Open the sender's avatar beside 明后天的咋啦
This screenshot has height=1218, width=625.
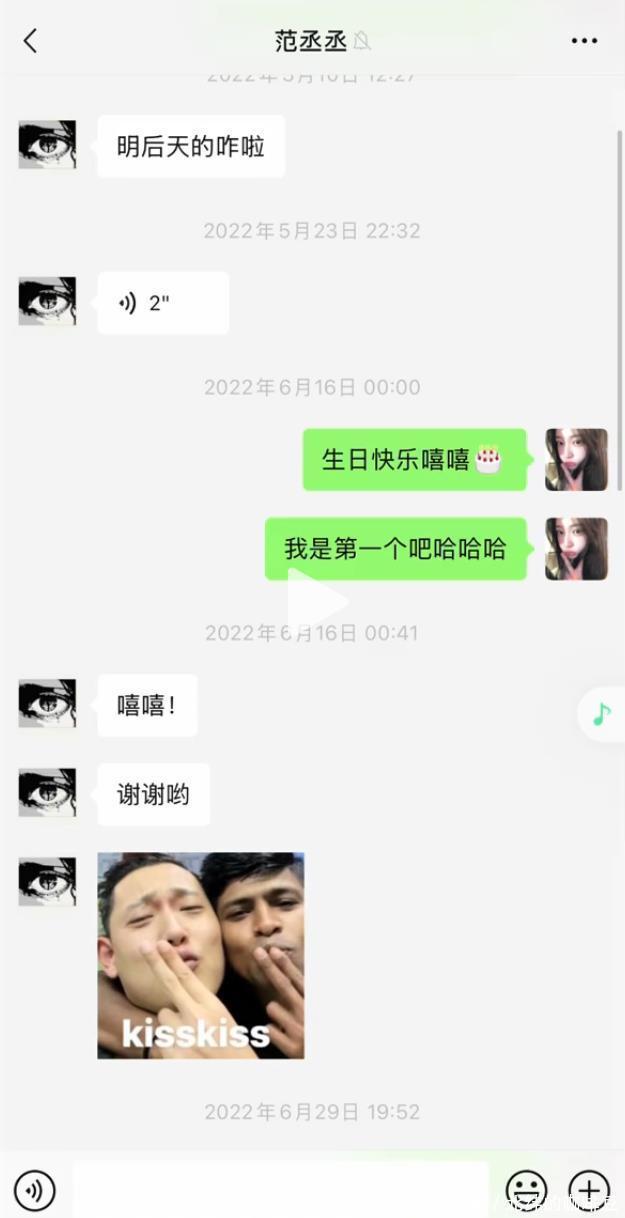tap(47, 145)
